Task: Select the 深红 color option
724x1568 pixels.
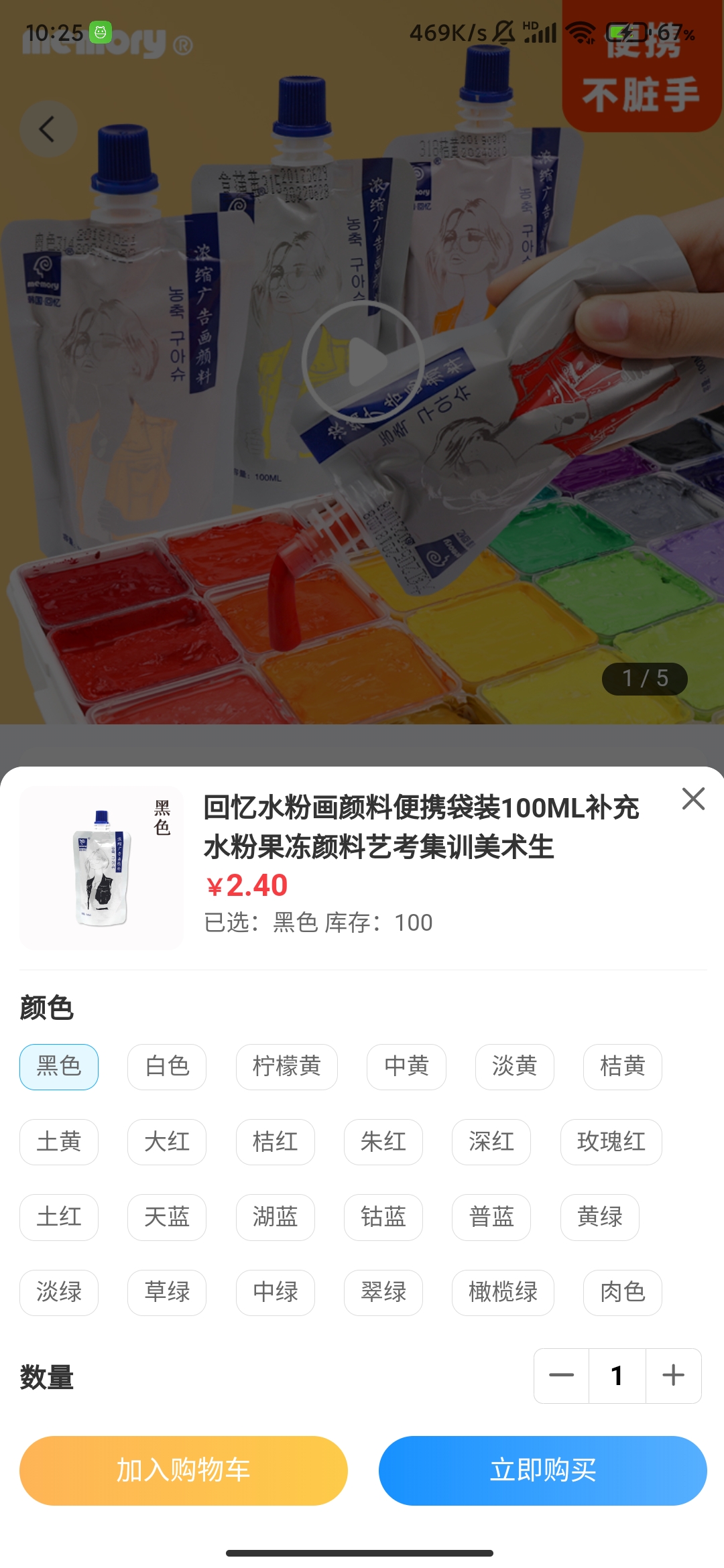Action: [491, 1142]
